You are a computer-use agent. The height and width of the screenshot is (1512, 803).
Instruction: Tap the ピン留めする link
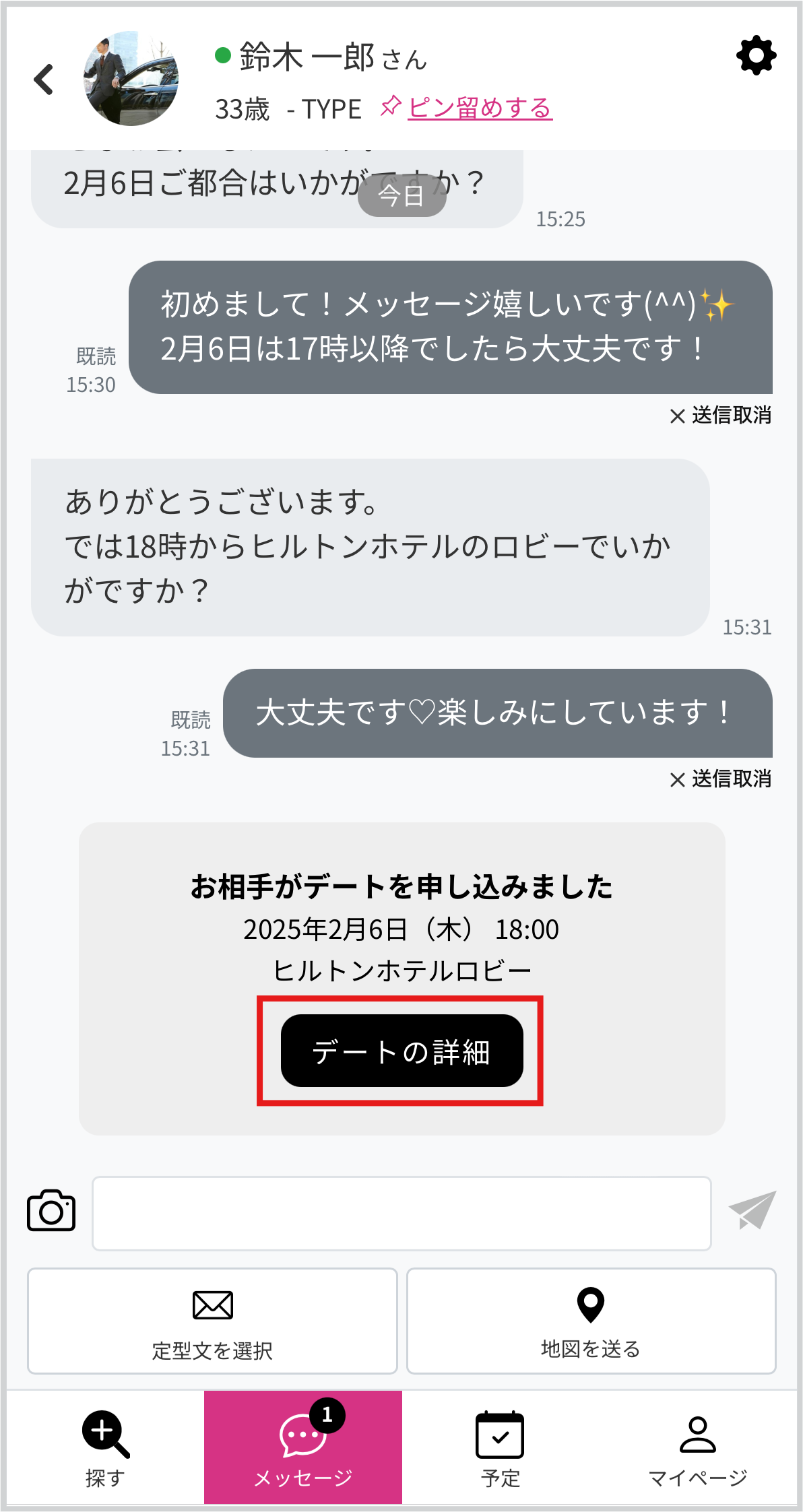pos(479,108)
